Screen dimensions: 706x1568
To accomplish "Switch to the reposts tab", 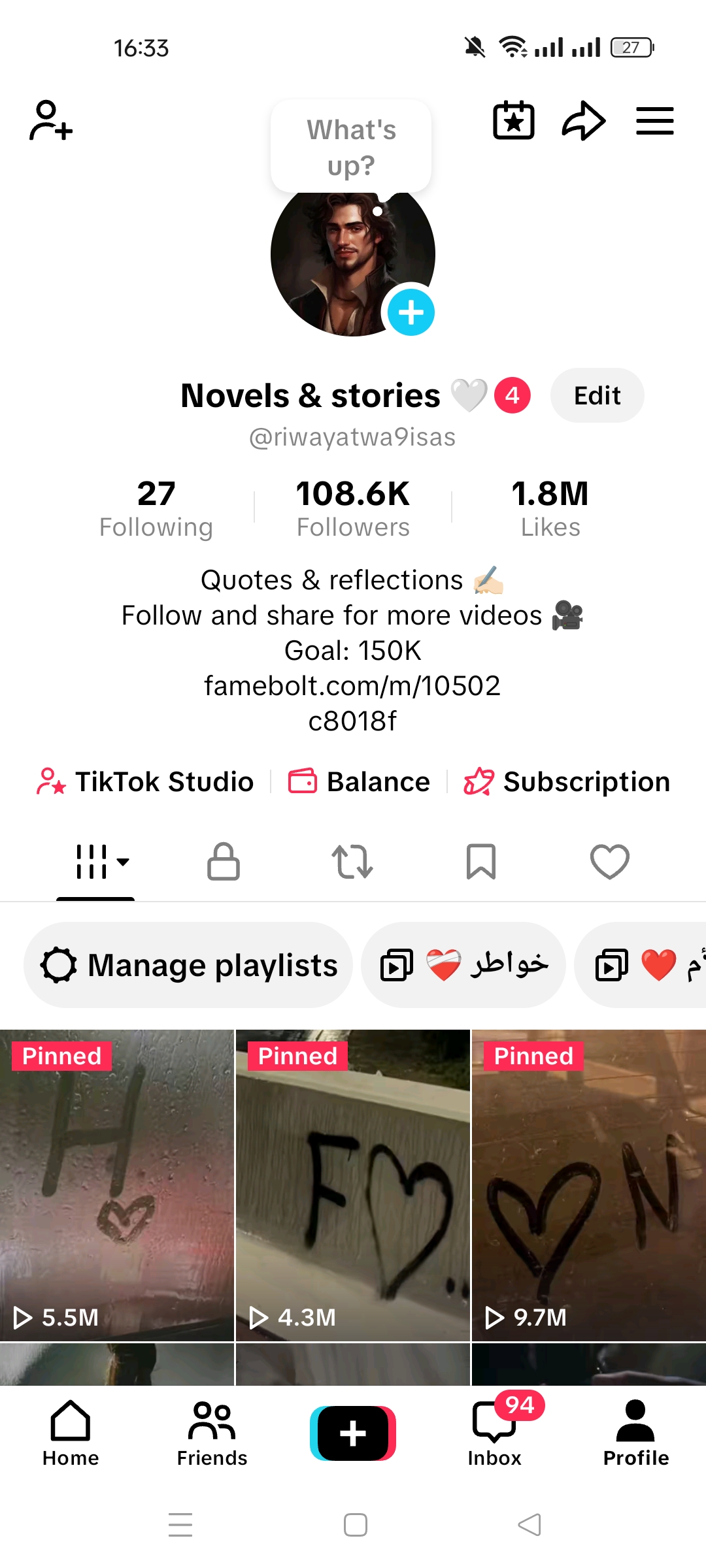I will (x=352, y=862).
